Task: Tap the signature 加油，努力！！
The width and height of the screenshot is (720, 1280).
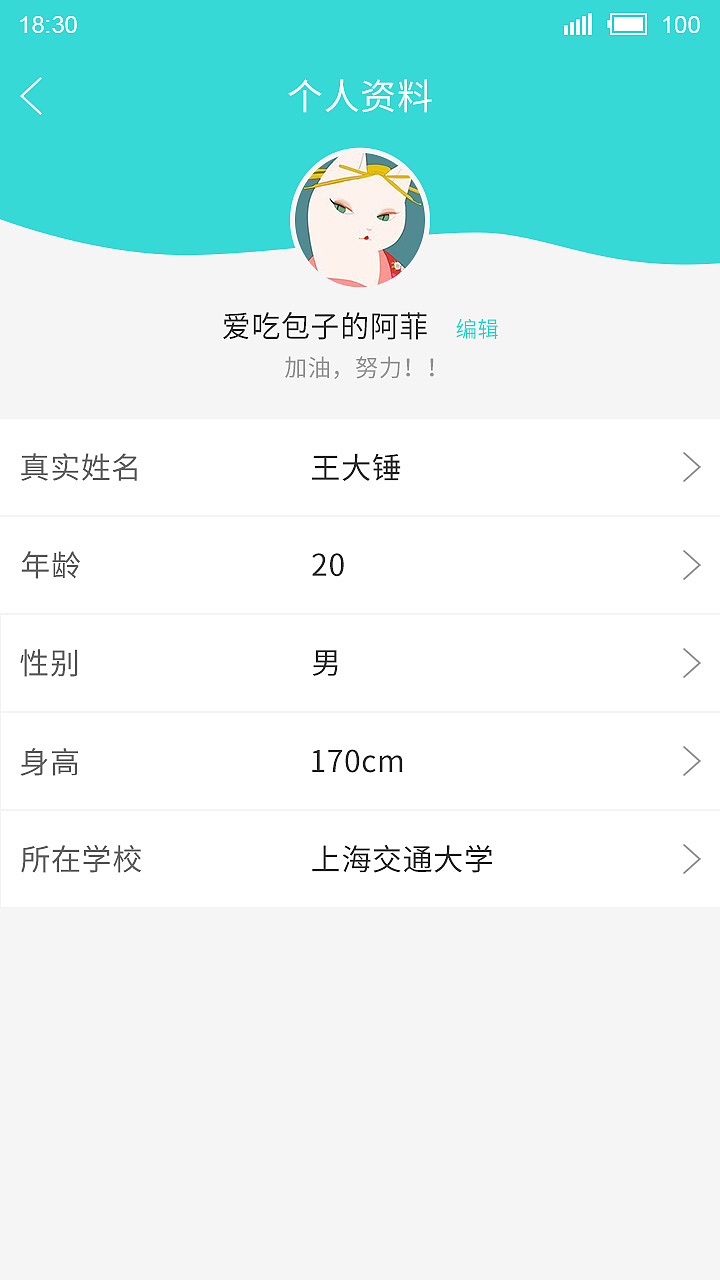Action: point(360,369)
